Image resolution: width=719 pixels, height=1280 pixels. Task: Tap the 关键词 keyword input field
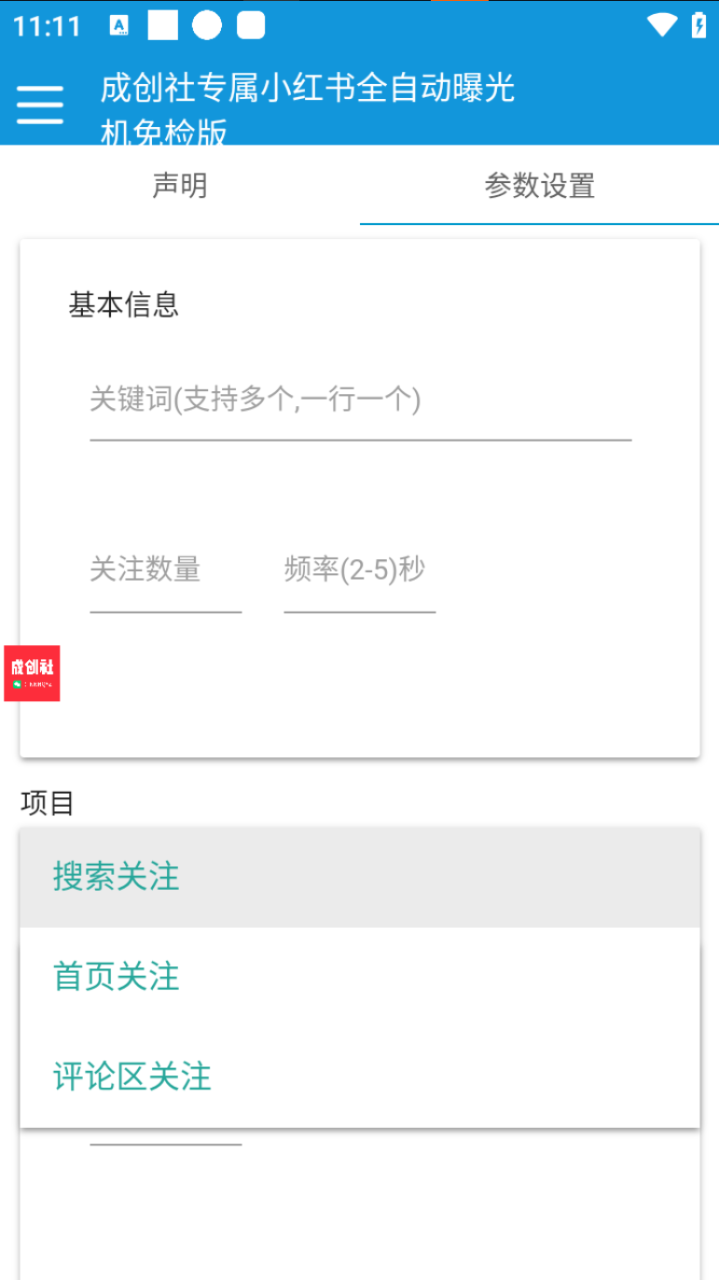click(x=360, y=401)
